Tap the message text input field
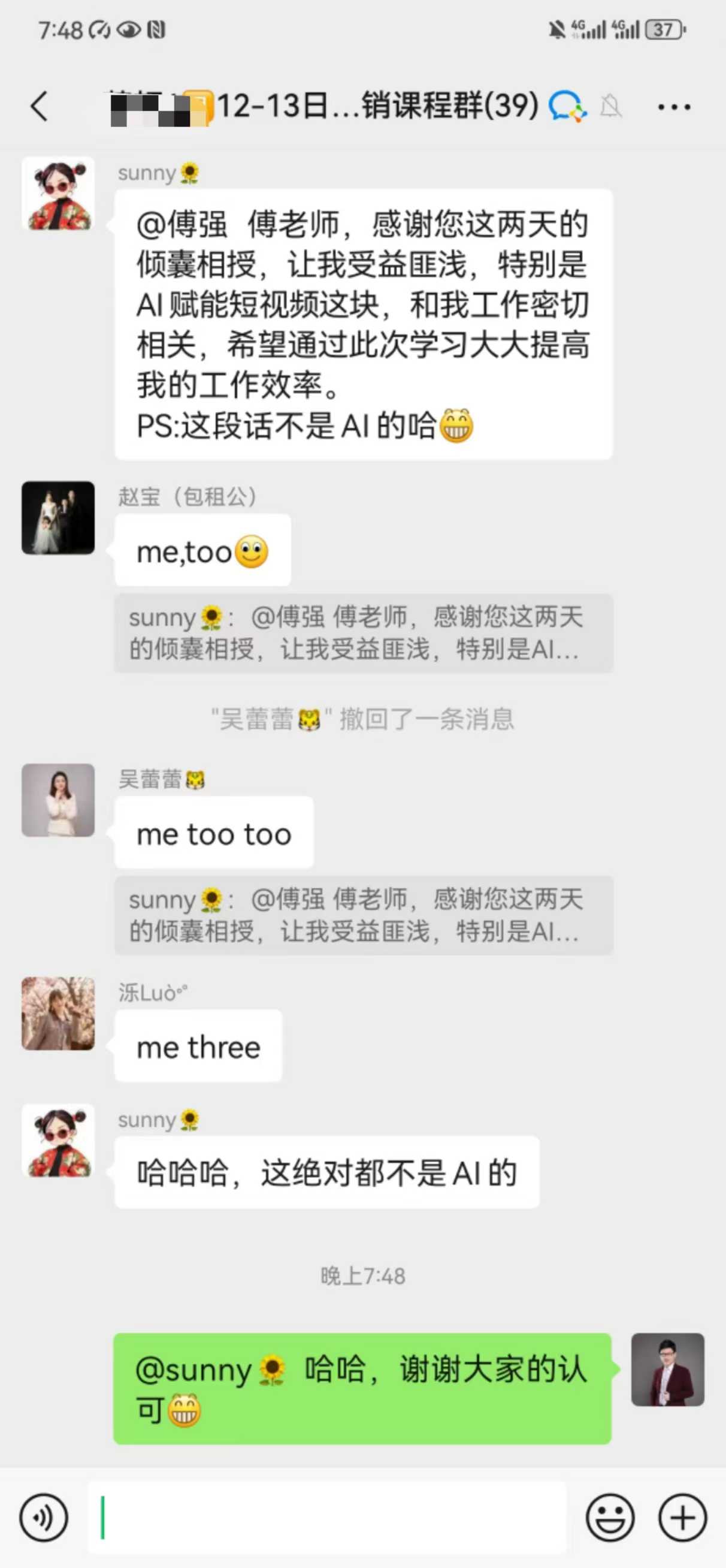 (329, 1518)
